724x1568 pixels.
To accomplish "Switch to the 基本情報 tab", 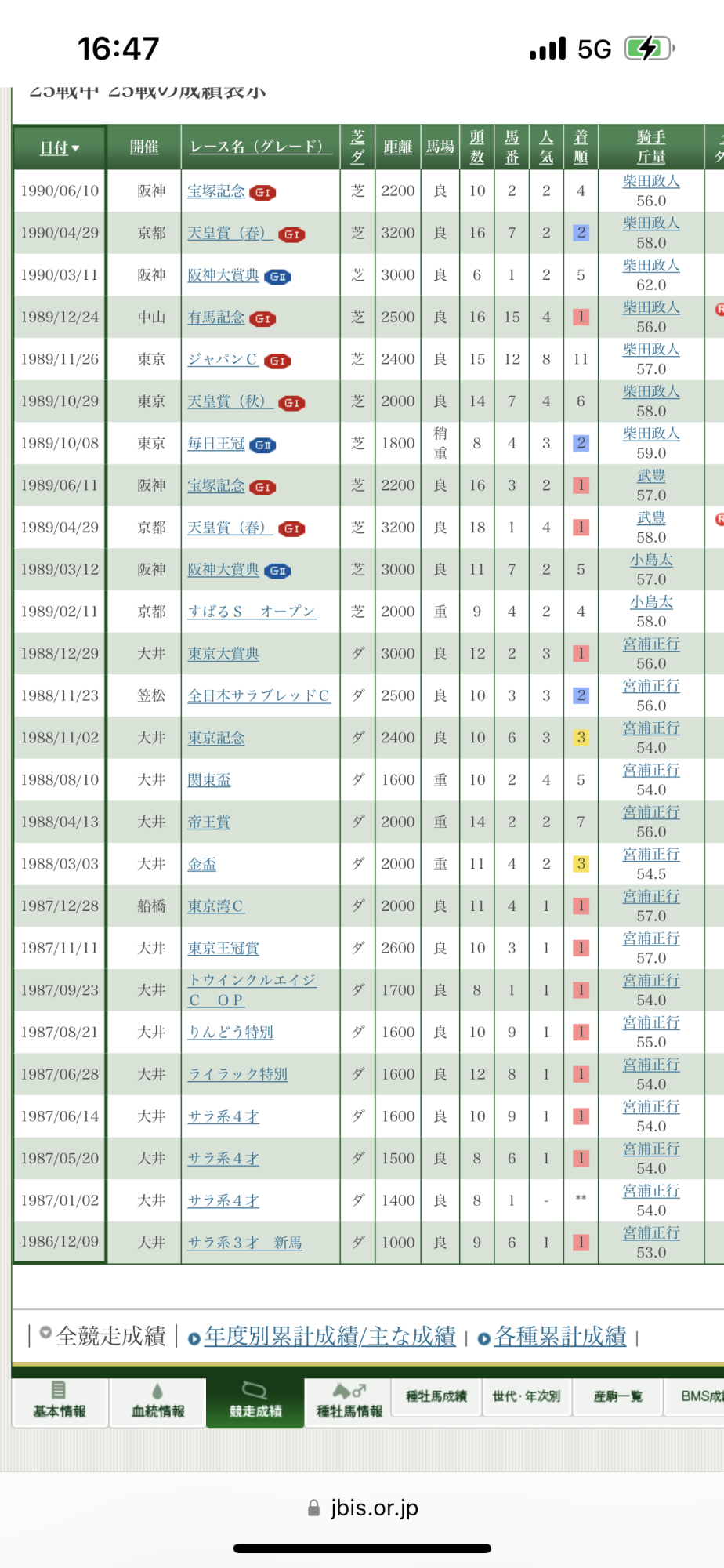I will click(60, 1402).
